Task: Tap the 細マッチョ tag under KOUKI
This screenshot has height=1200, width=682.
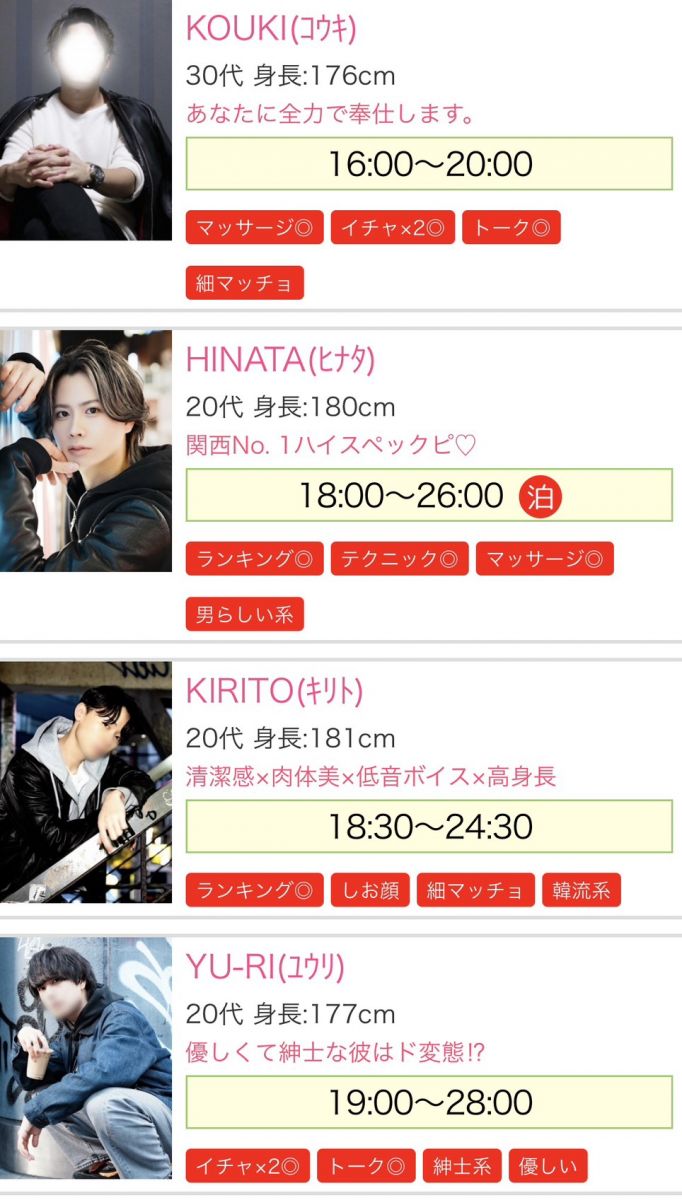Action: tap(244, 283)
